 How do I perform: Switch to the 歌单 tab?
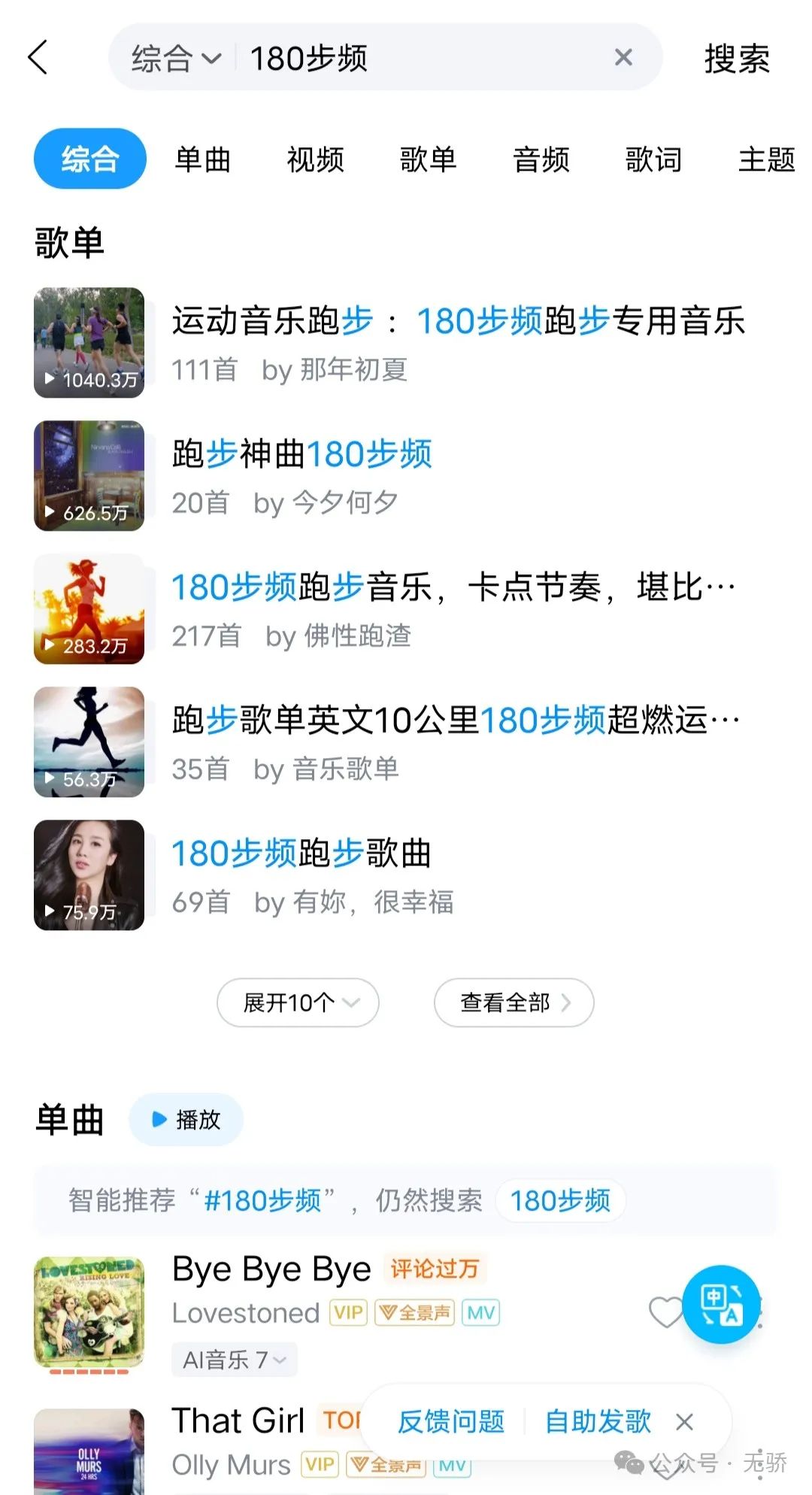(428, 159)
